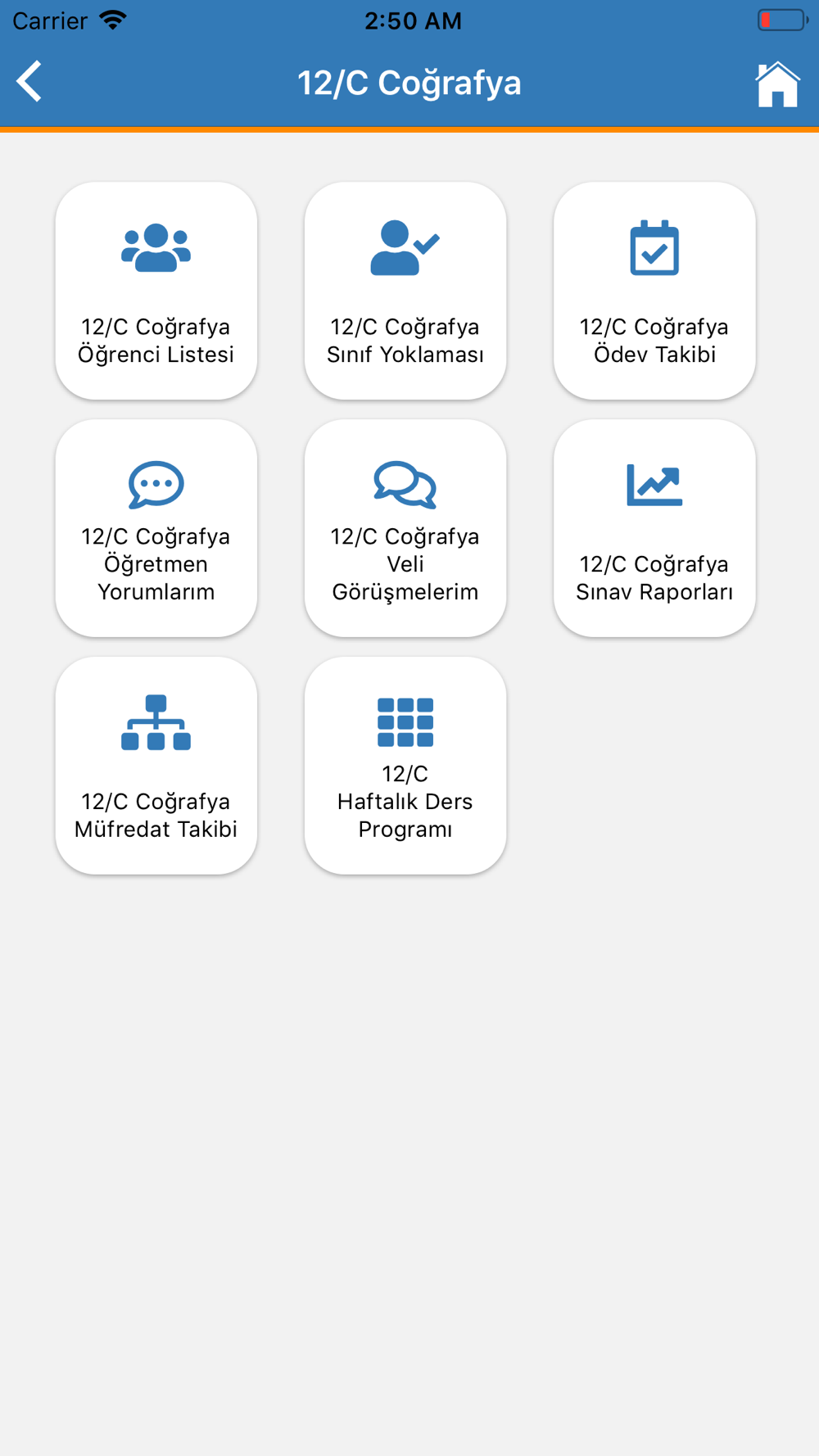Screen dimensions: 819x1456
Task: Open Müfredat Takibi card
Action: 156,766
